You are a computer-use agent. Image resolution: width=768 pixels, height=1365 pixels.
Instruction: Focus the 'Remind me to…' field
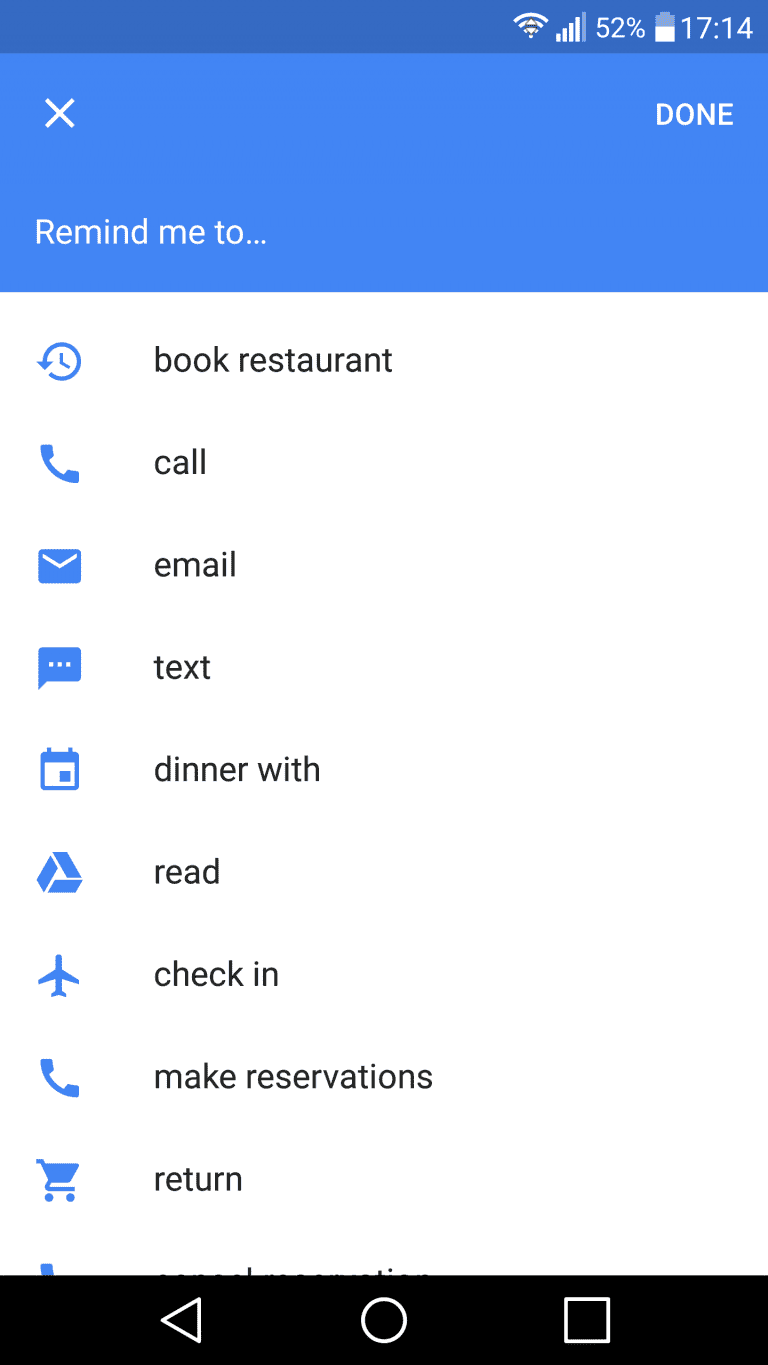tap(384, 232)
